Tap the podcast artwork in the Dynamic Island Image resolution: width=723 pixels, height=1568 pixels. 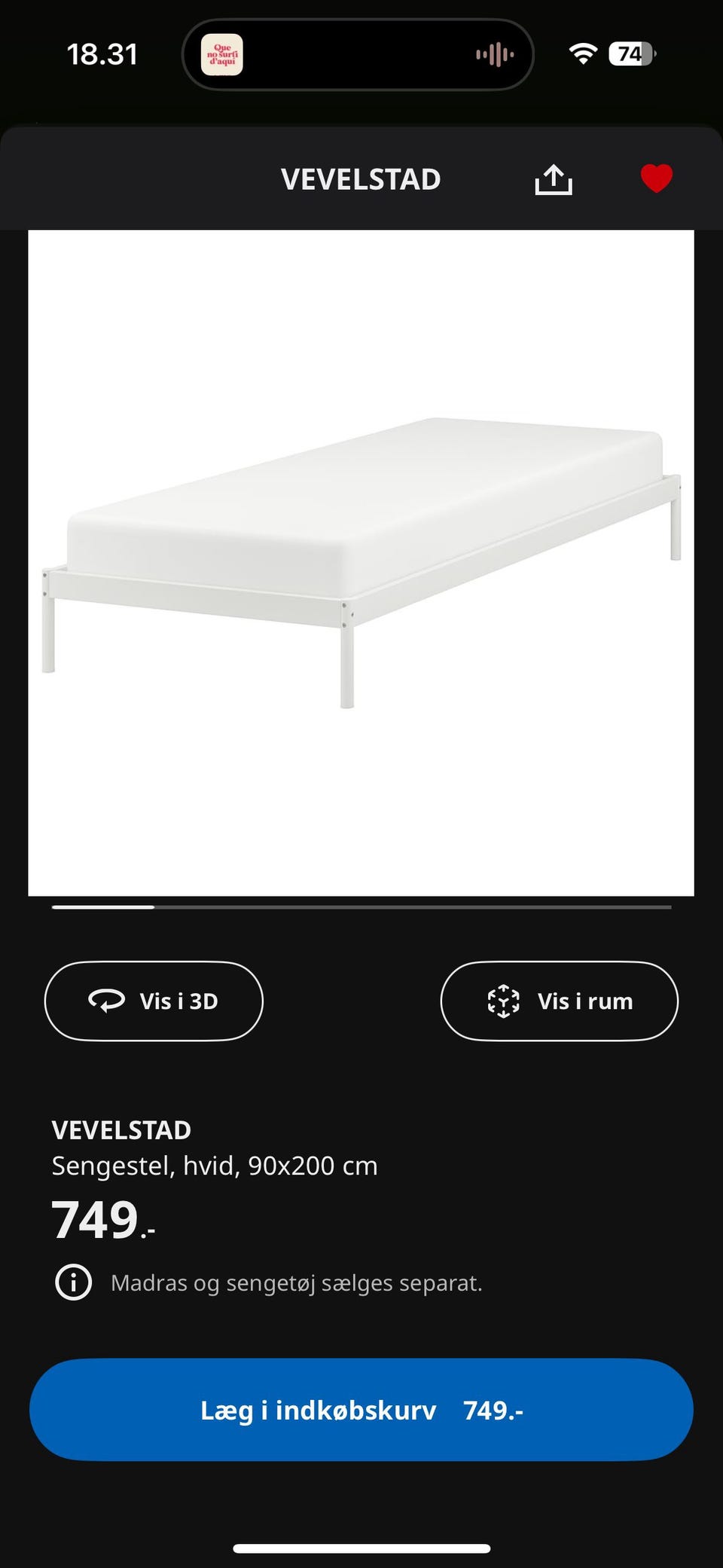221,53
